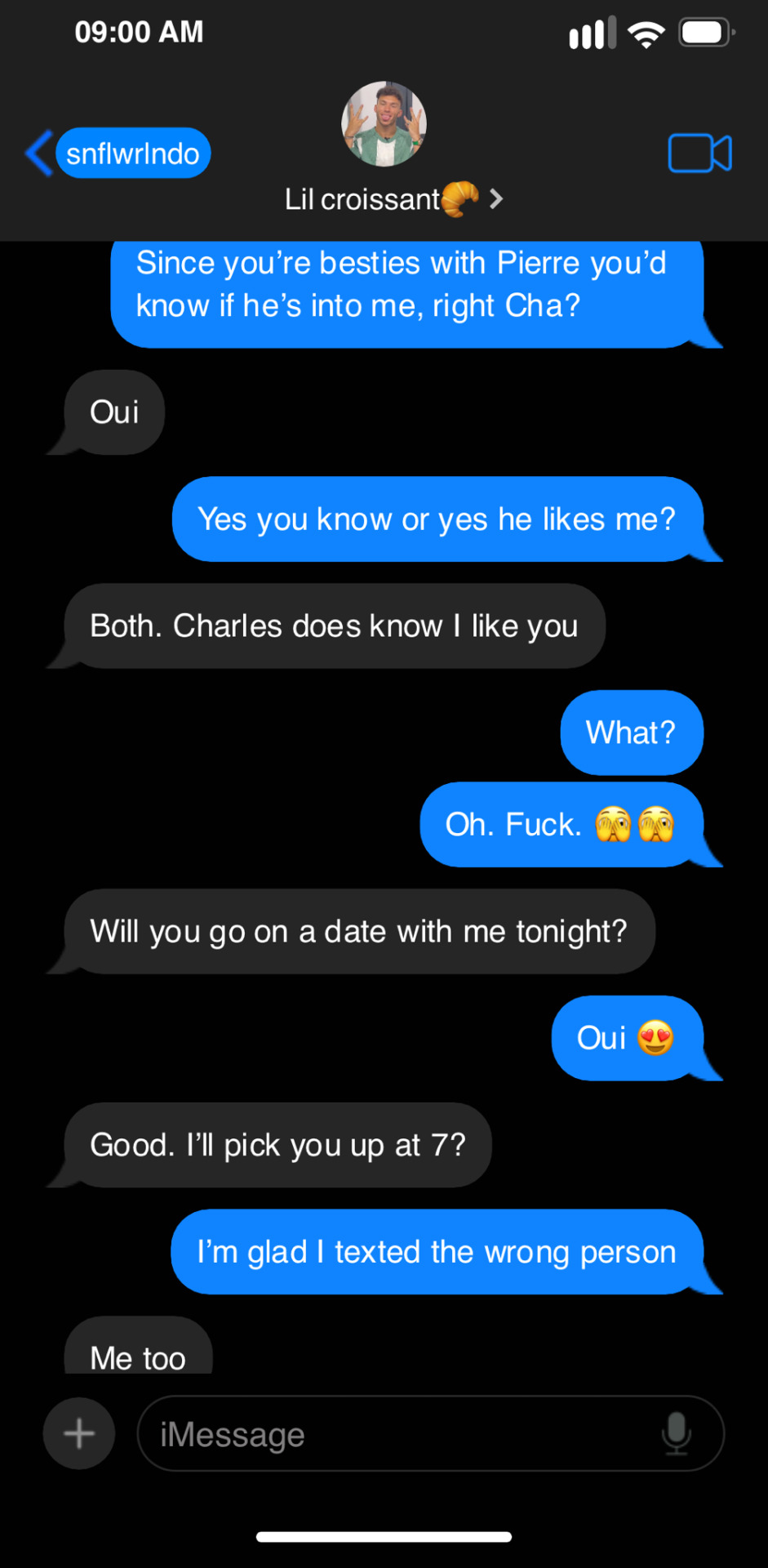Record an audio message with microphone
Screen dimensions: 768x1568
pos(676,1433)
